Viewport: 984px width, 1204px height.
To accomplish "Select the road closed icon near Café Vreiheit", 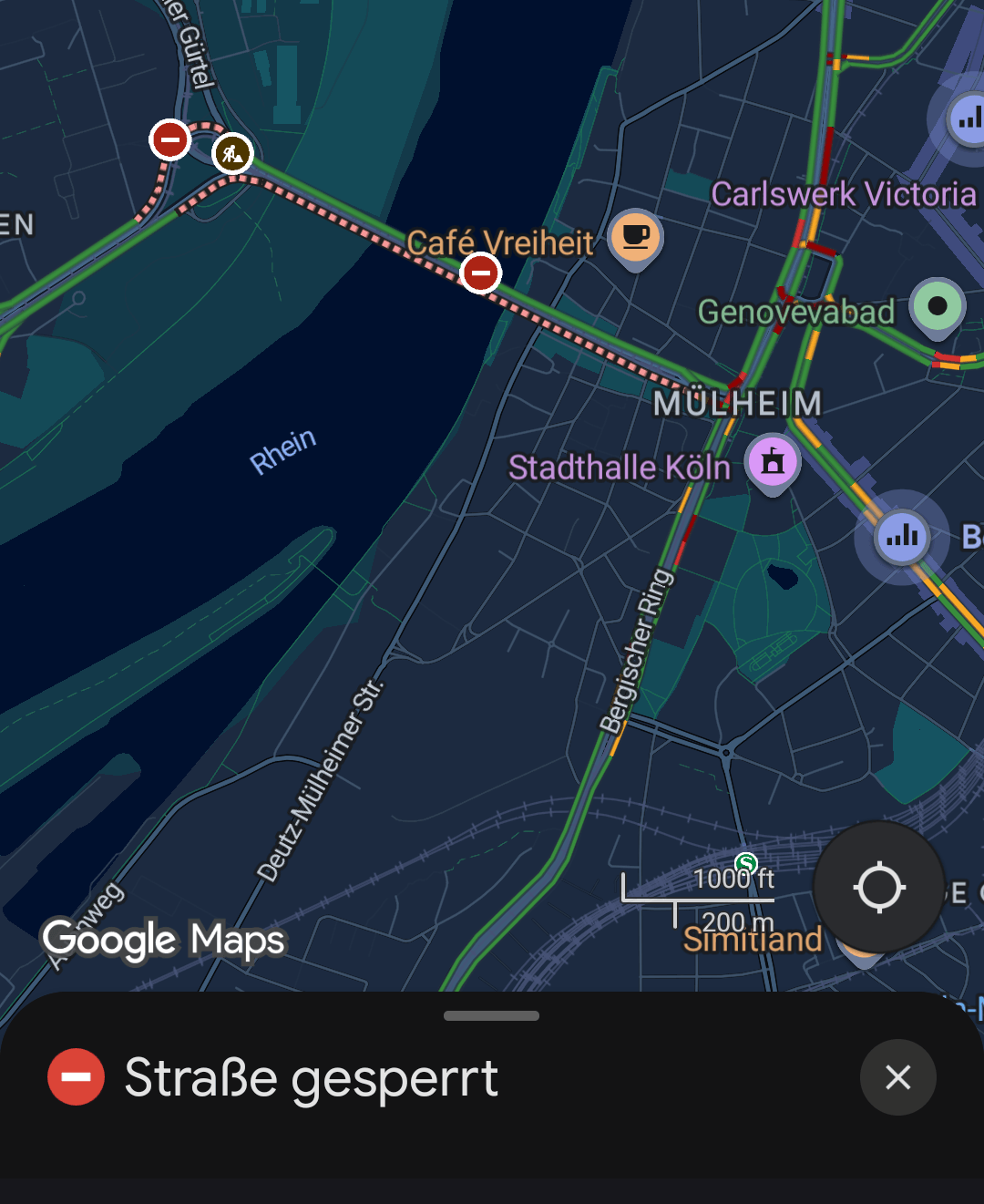I will tap(480, 272).
